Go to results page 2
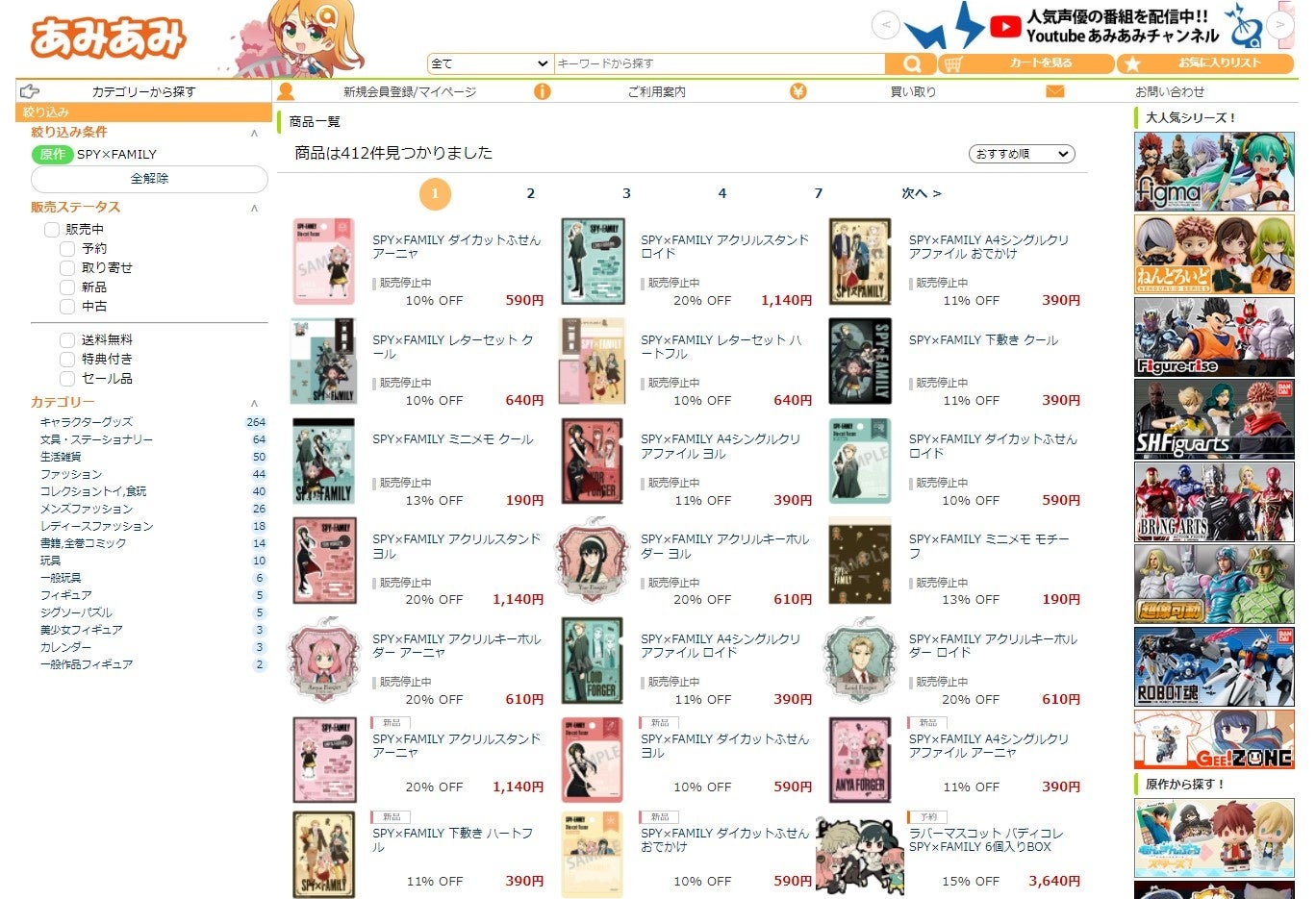 (530, 194)
